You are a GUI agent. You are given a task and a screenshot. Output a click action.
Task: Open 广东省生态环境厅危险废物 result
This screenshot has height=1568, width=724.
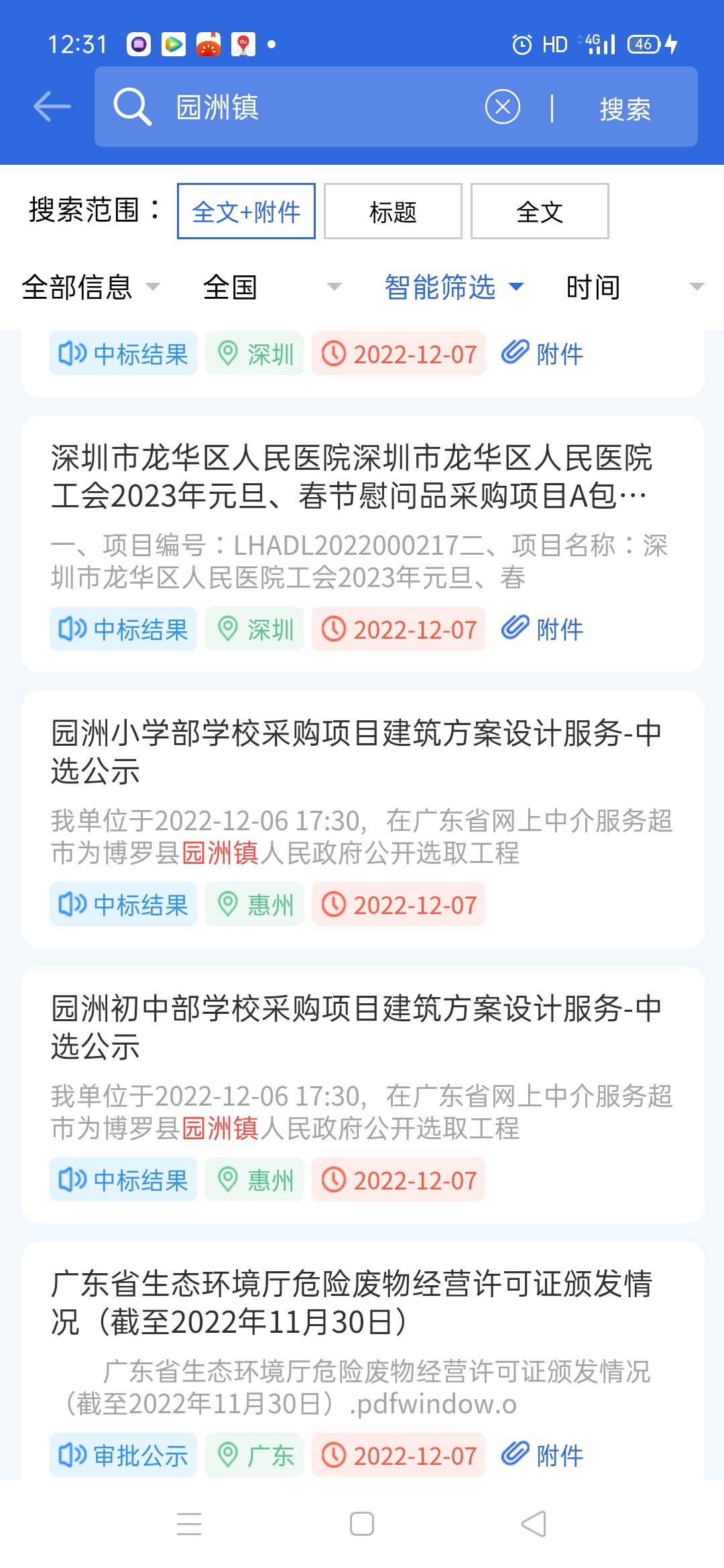click(x=352, y=1303)
